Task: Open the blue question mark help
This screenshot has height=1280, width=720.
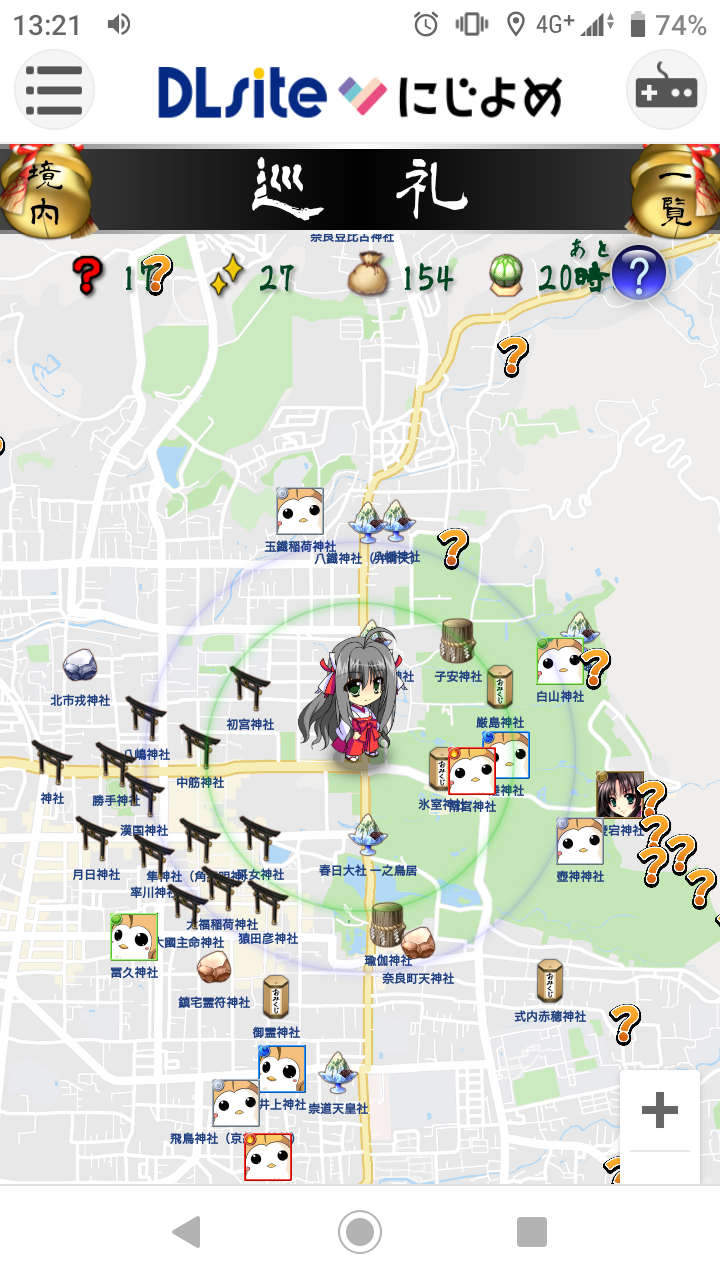Action: pyautogui.click(x=638, y=273)
